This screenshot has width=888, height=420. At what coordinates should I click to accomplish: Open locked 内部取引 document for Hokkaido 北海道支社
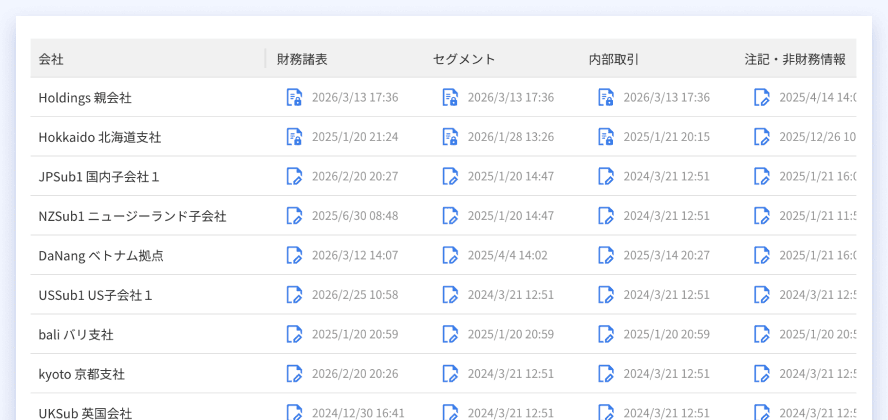click(x=605, y=137)
